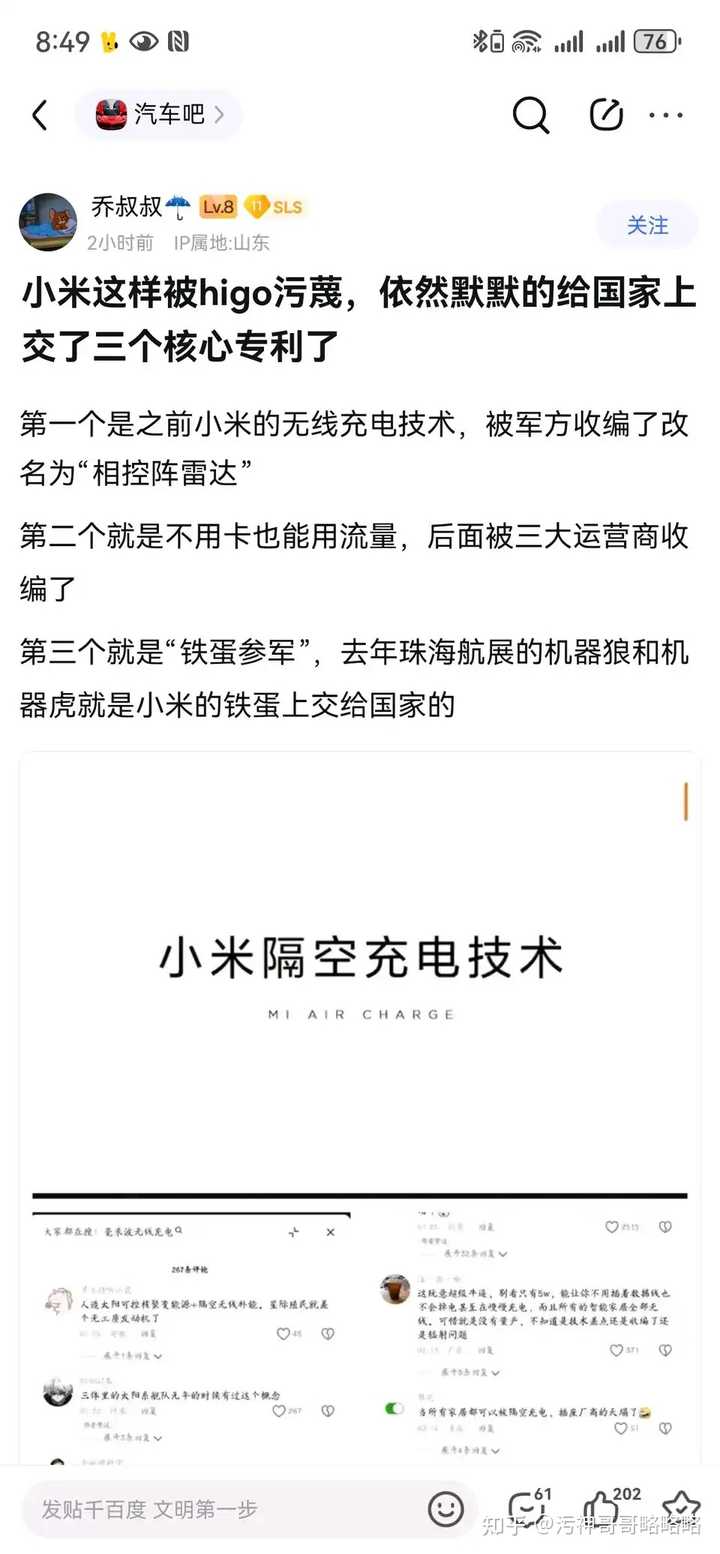Open the three-dot overflow menu
This screenshot has height=1554, width=720.
click(x=666, y=115)
